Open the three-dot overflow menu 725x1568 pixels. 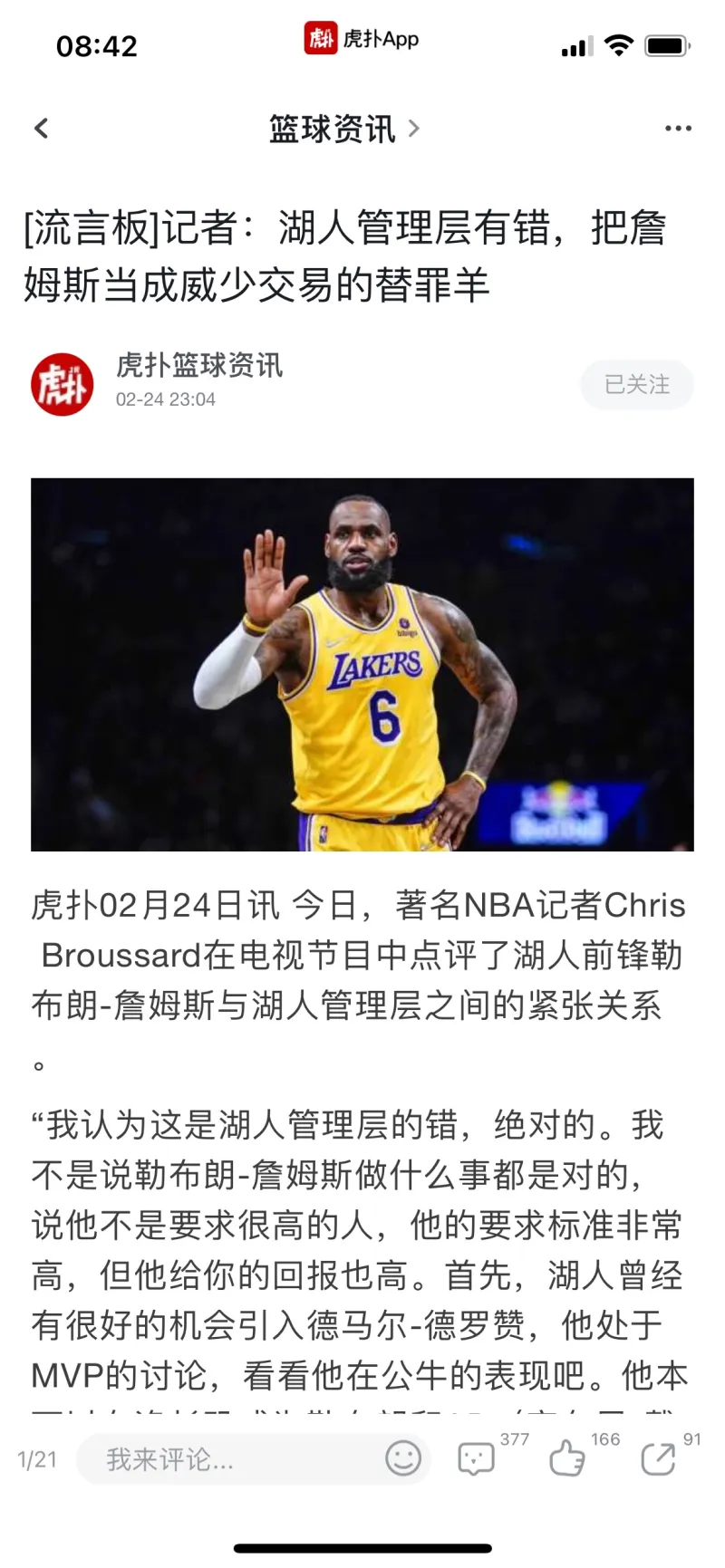point(678,129)
